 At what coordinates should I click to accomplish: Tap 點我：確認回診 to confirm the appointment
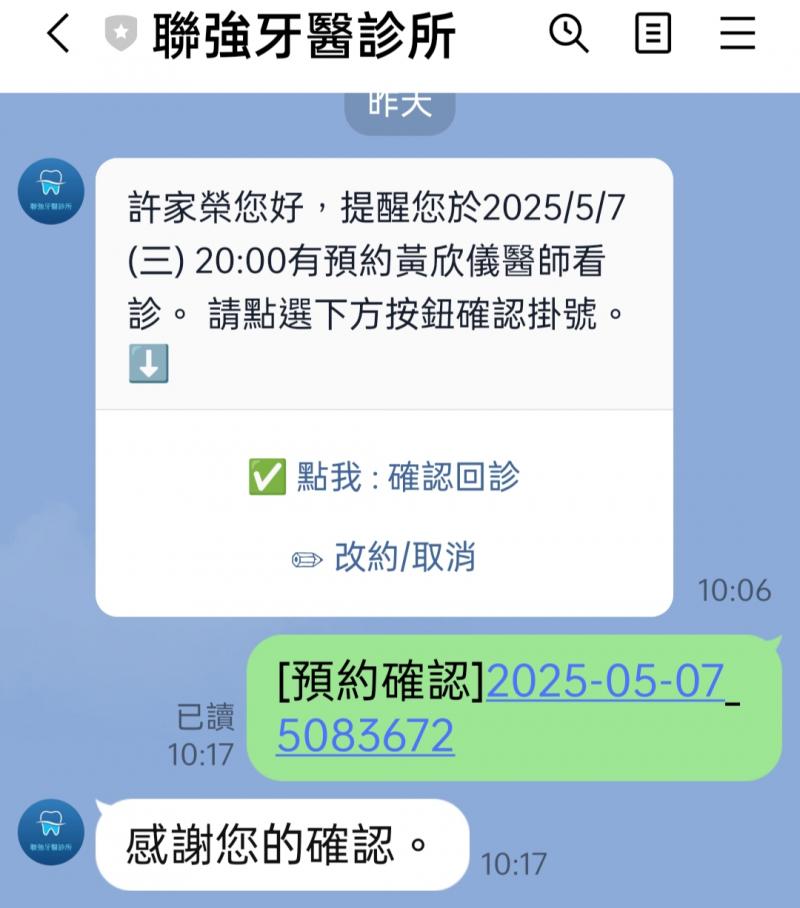384,478
